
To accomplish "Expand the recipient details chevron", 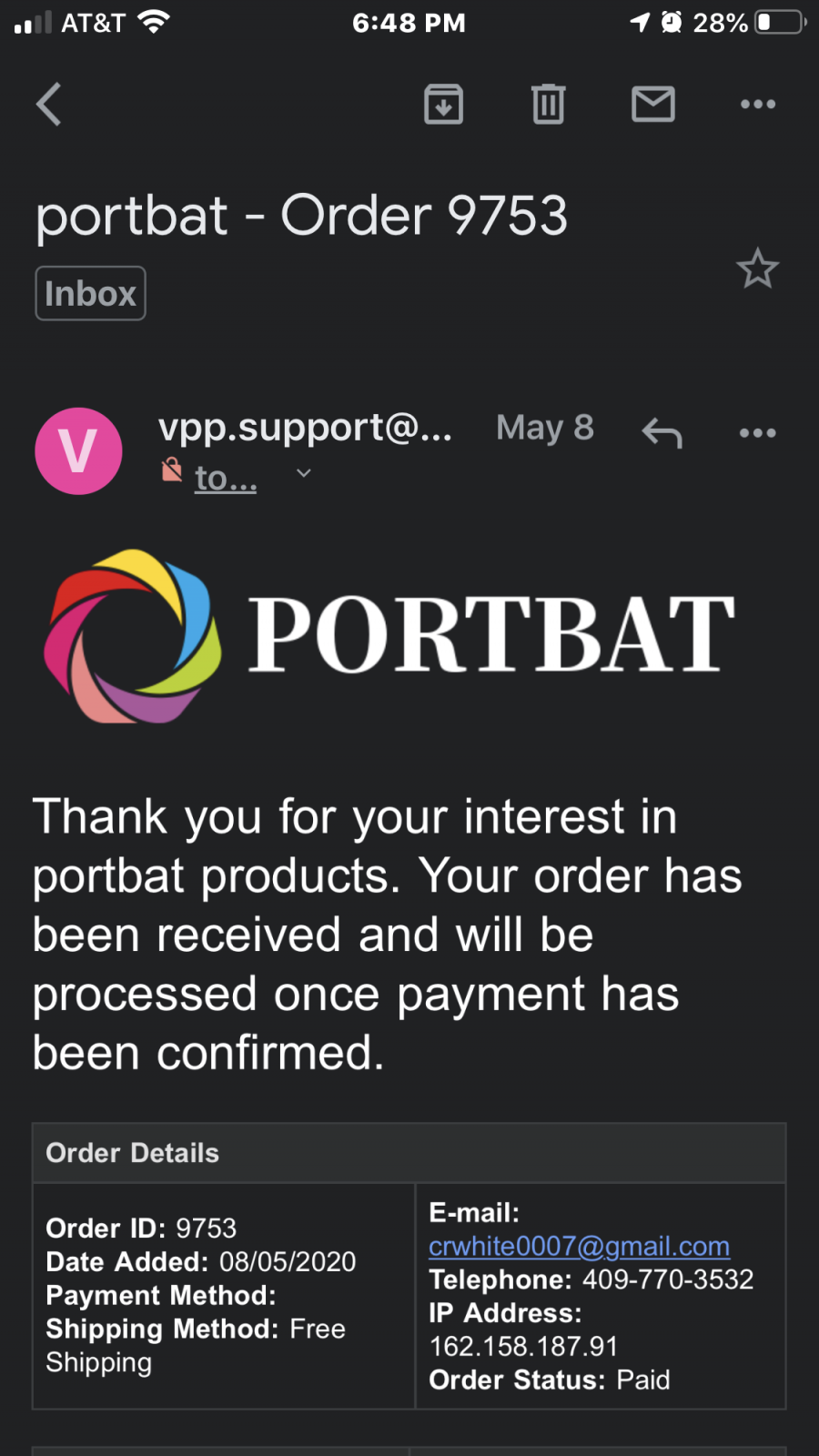I will point(304,473).
